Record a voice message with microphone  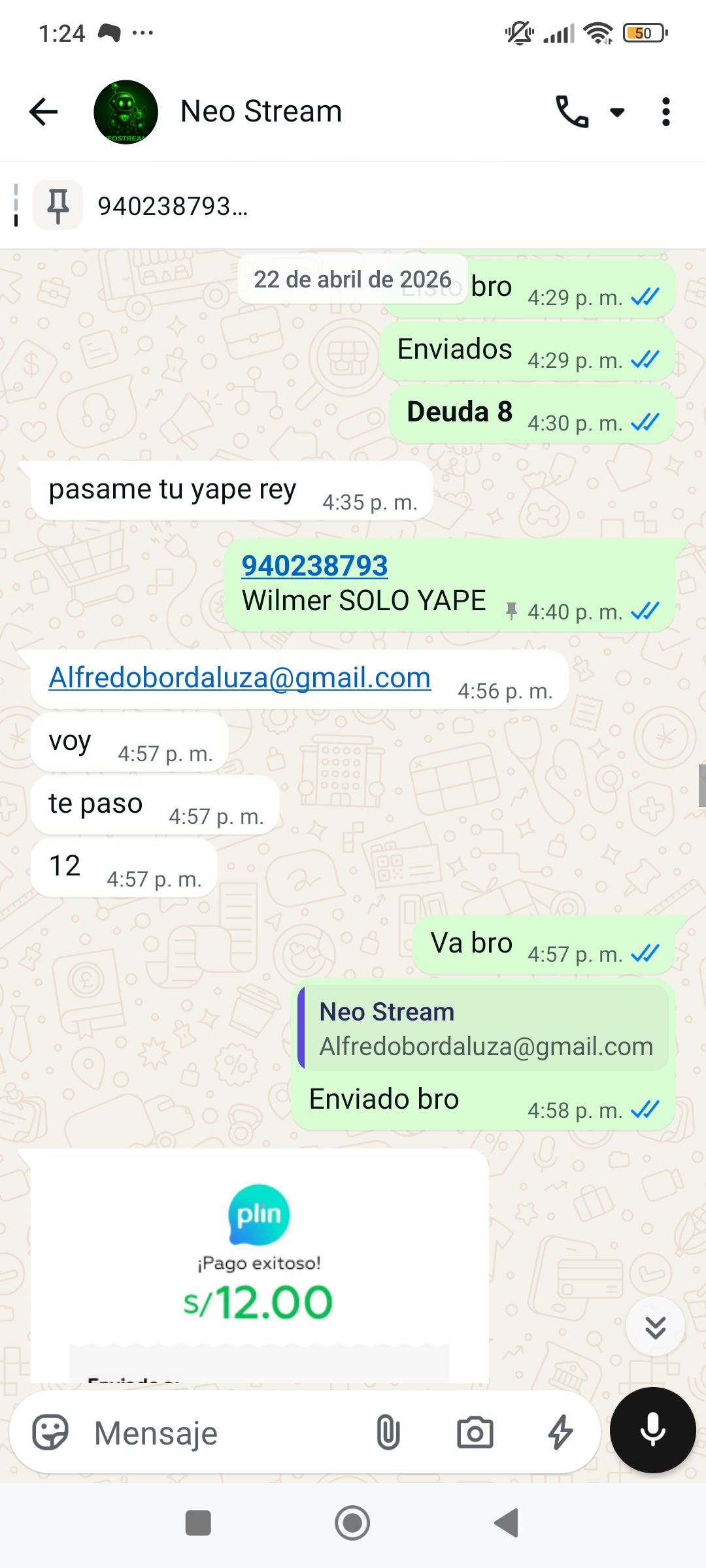tap(652, 1430)
